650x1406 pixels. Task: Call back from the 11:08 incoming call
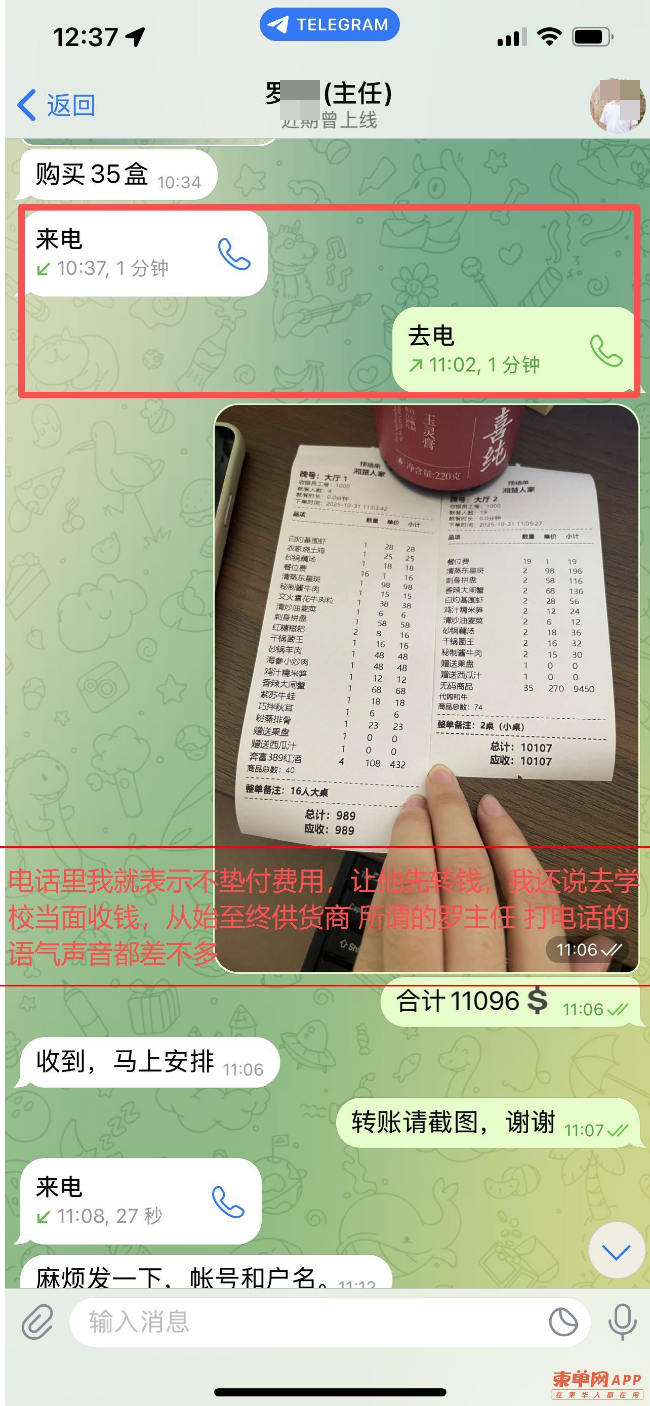pyautogui.click(x=229, y=1202)
